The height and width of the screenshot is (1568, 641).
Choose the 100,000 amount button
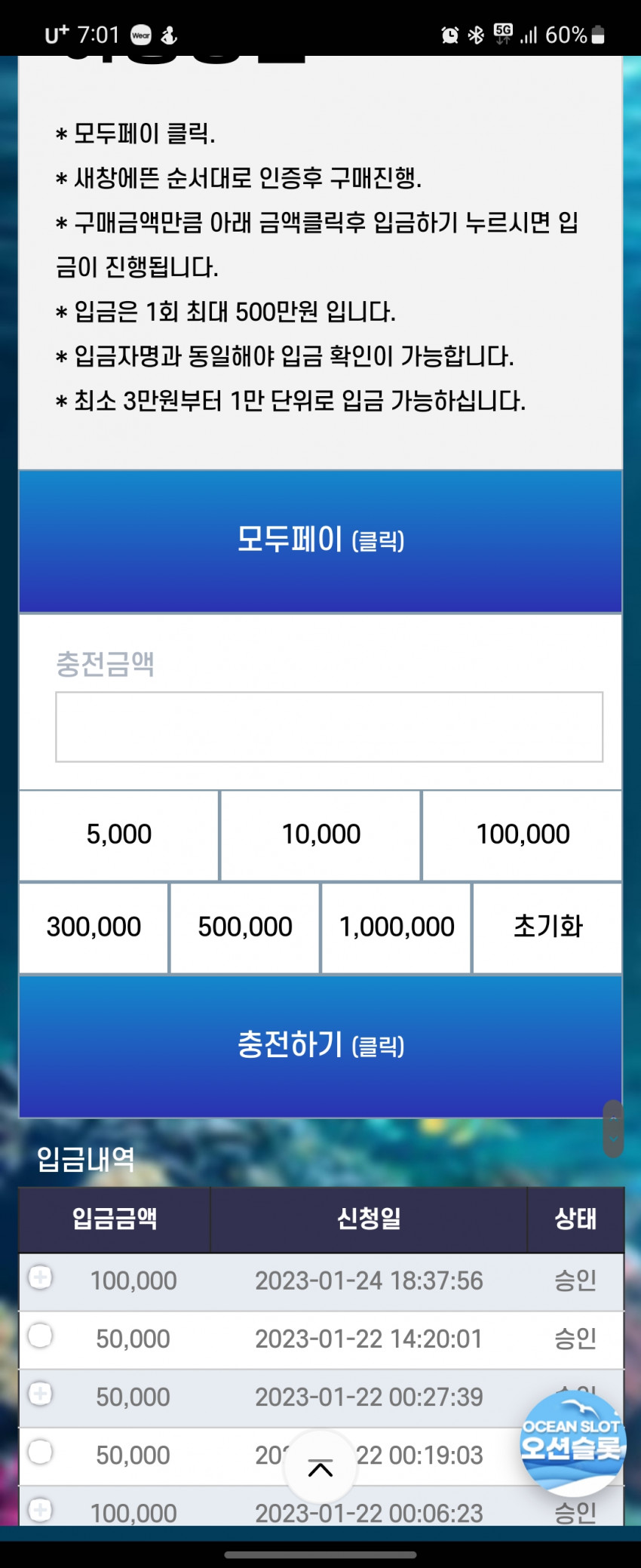(522, 835)
